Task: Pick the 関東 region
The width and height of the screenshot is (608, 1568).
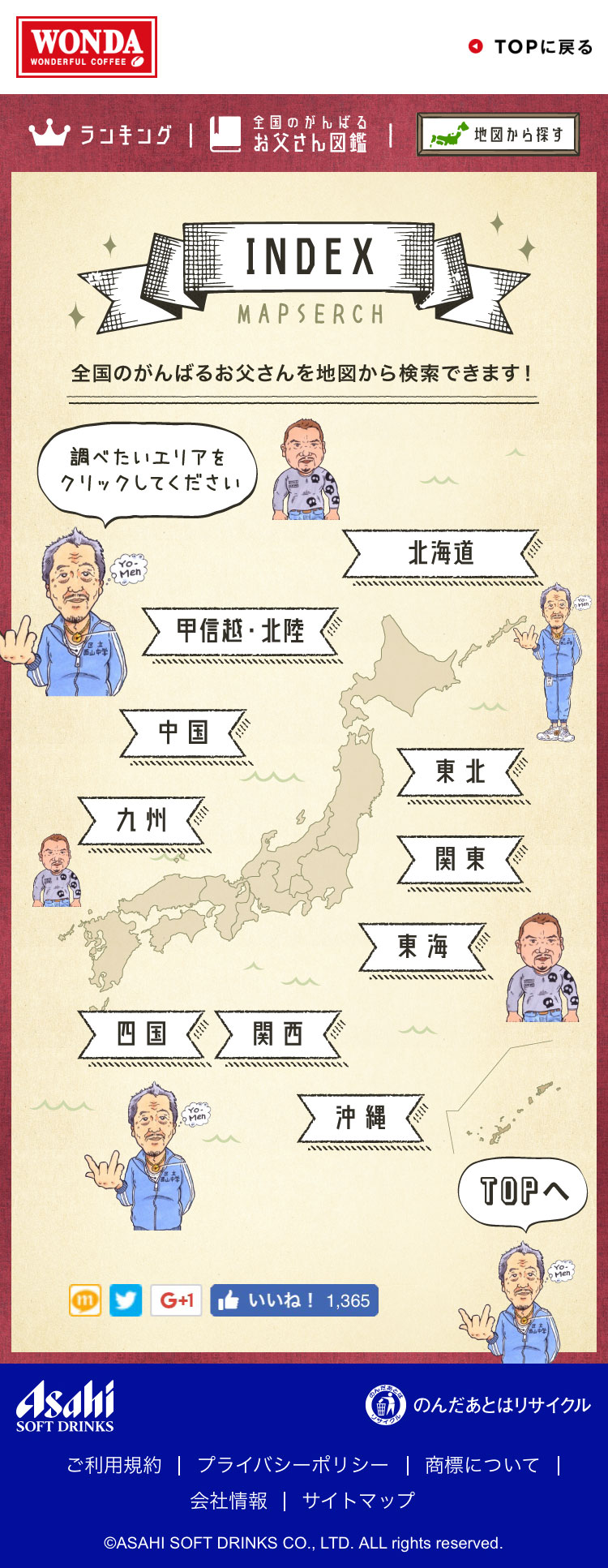Action: tap(460, 859)
